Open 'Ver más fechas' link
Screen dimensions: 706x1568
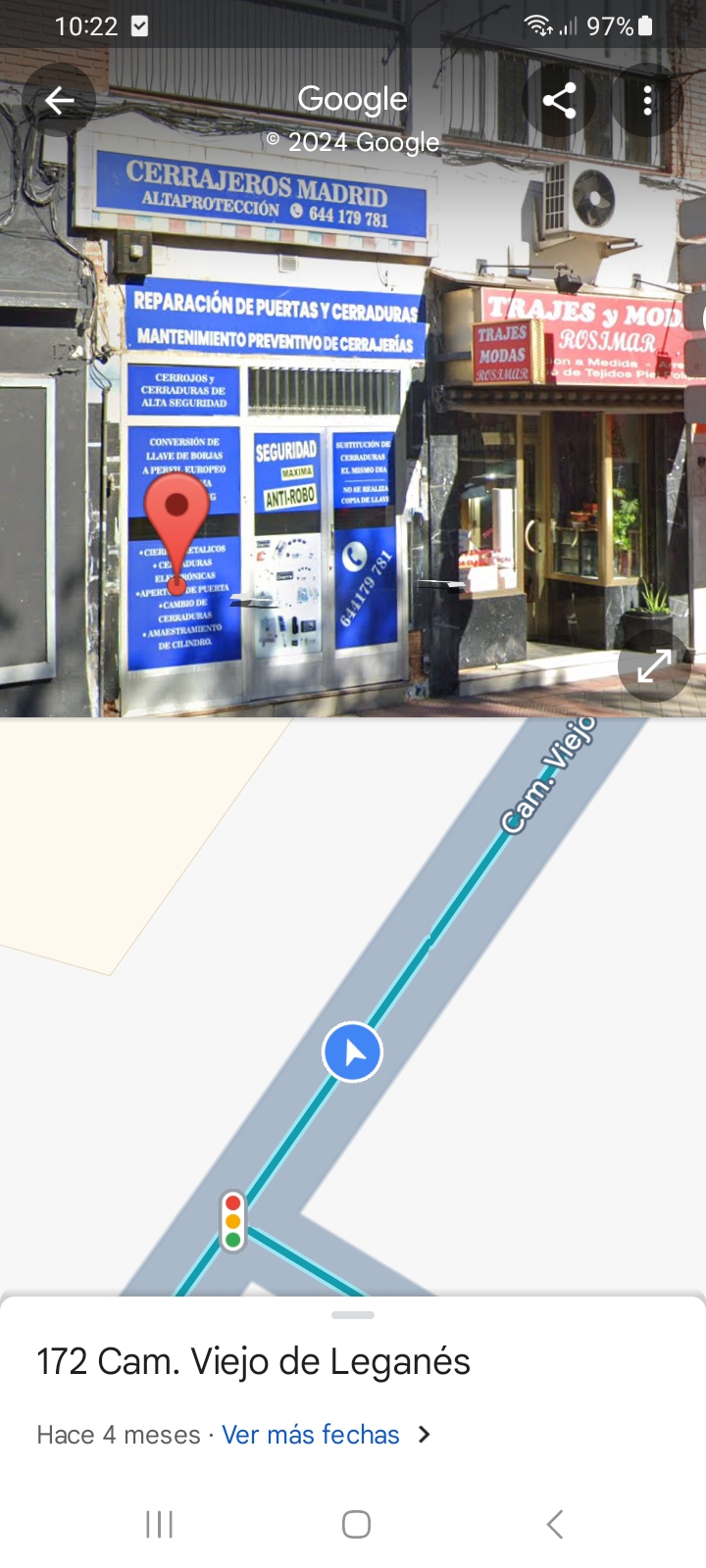[311, 1435]
